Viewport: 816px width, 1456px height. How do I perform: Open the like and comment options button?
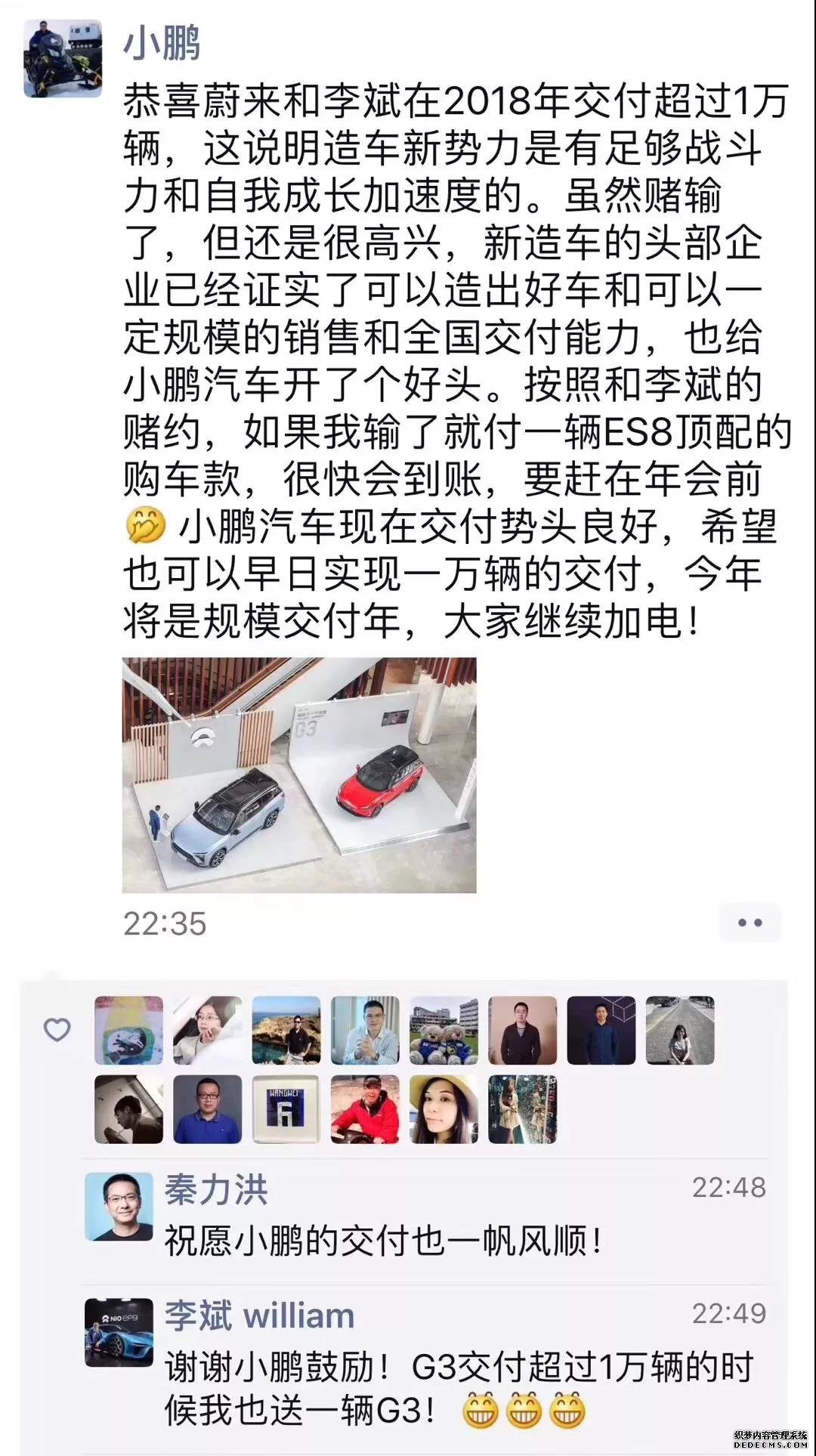point(750,923)
